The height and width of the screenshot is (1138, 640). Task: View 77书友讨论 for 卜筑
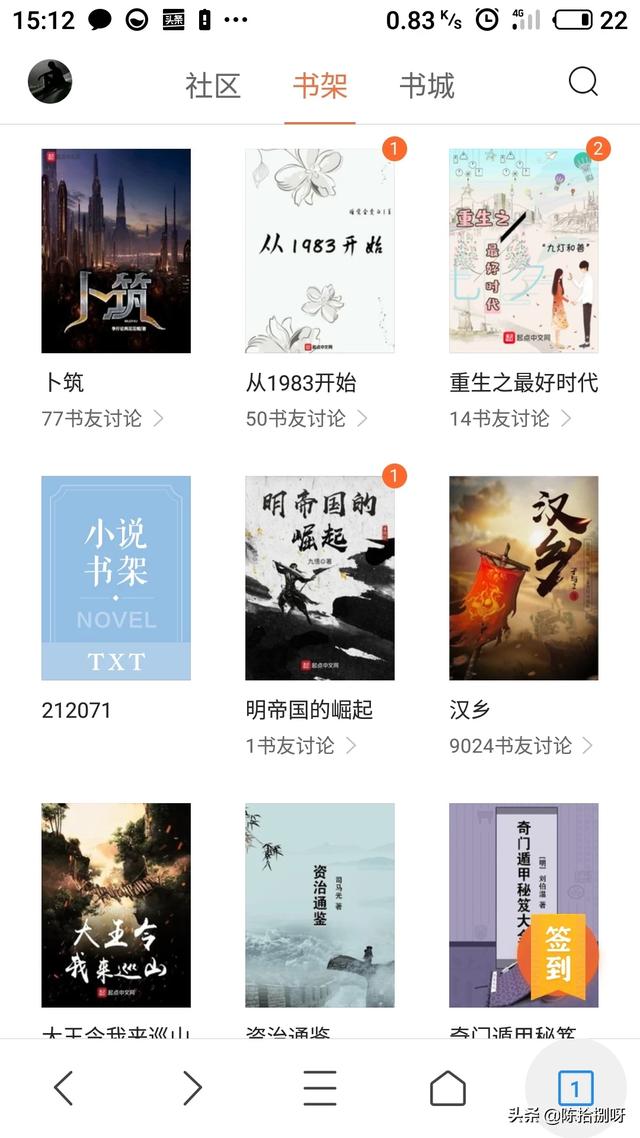102,418
